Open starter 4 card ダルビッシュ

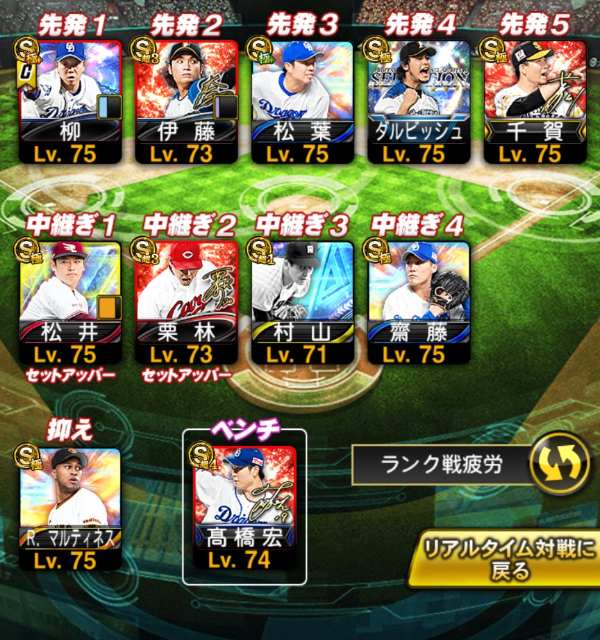418,100
